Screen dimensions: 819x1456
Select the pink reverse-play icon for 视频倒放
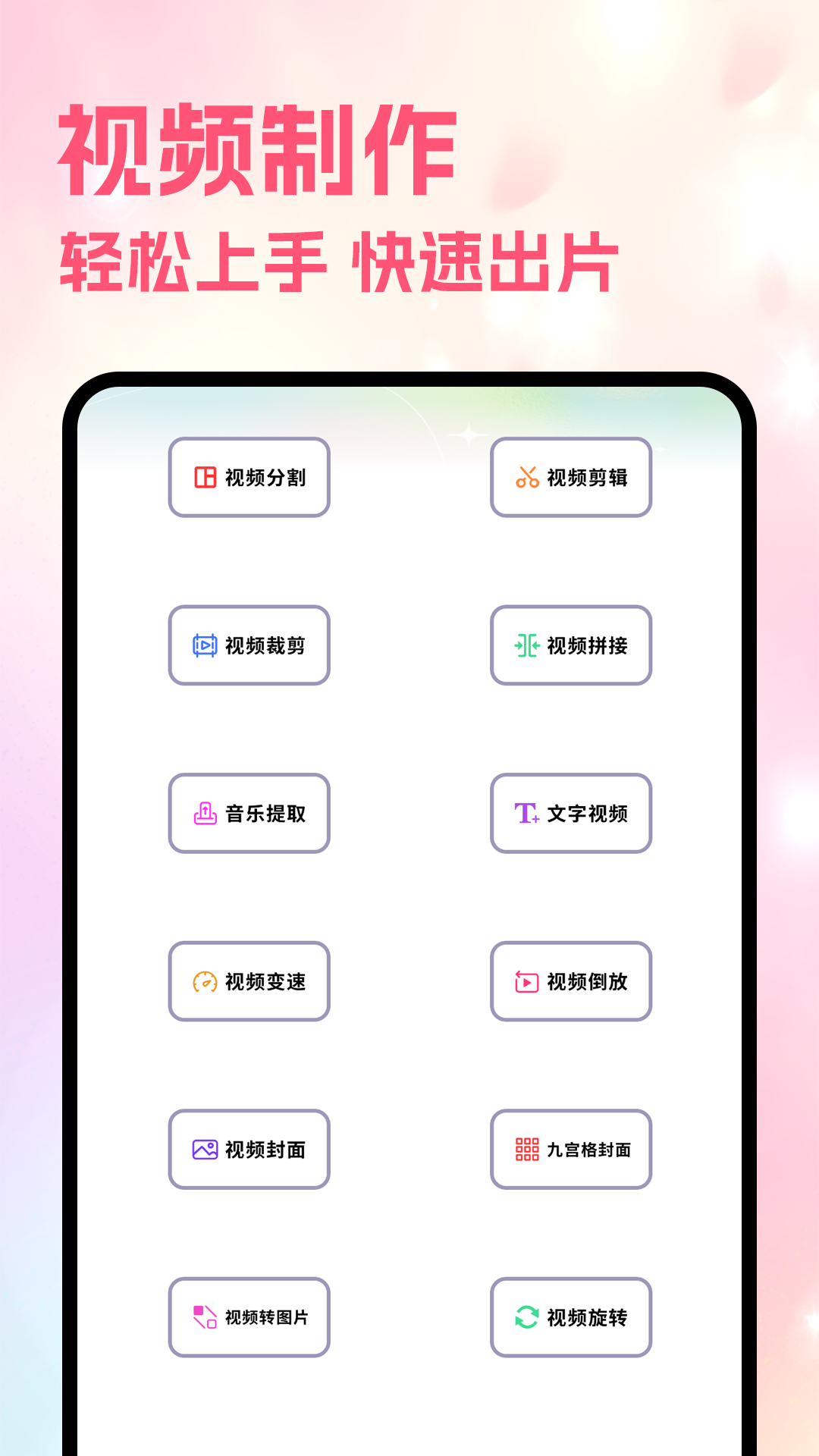click(525, 981)
